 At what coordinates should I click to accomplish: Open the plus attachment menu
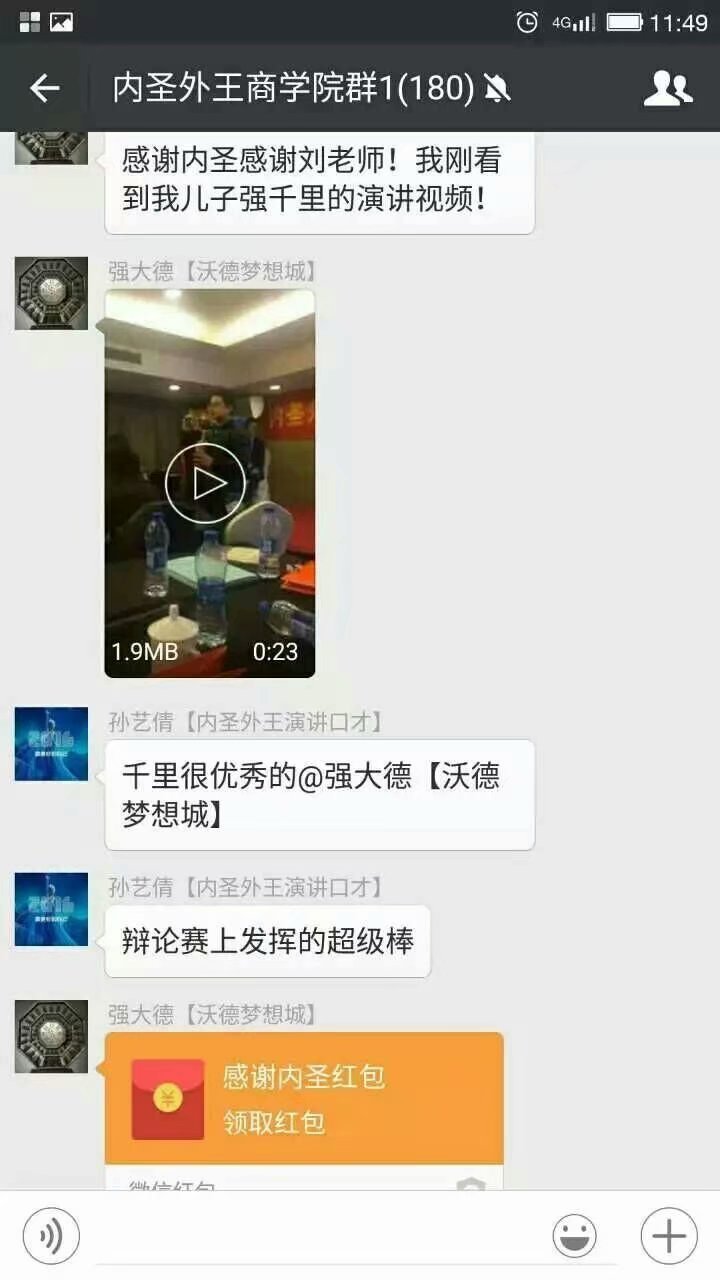point(669,1237)
